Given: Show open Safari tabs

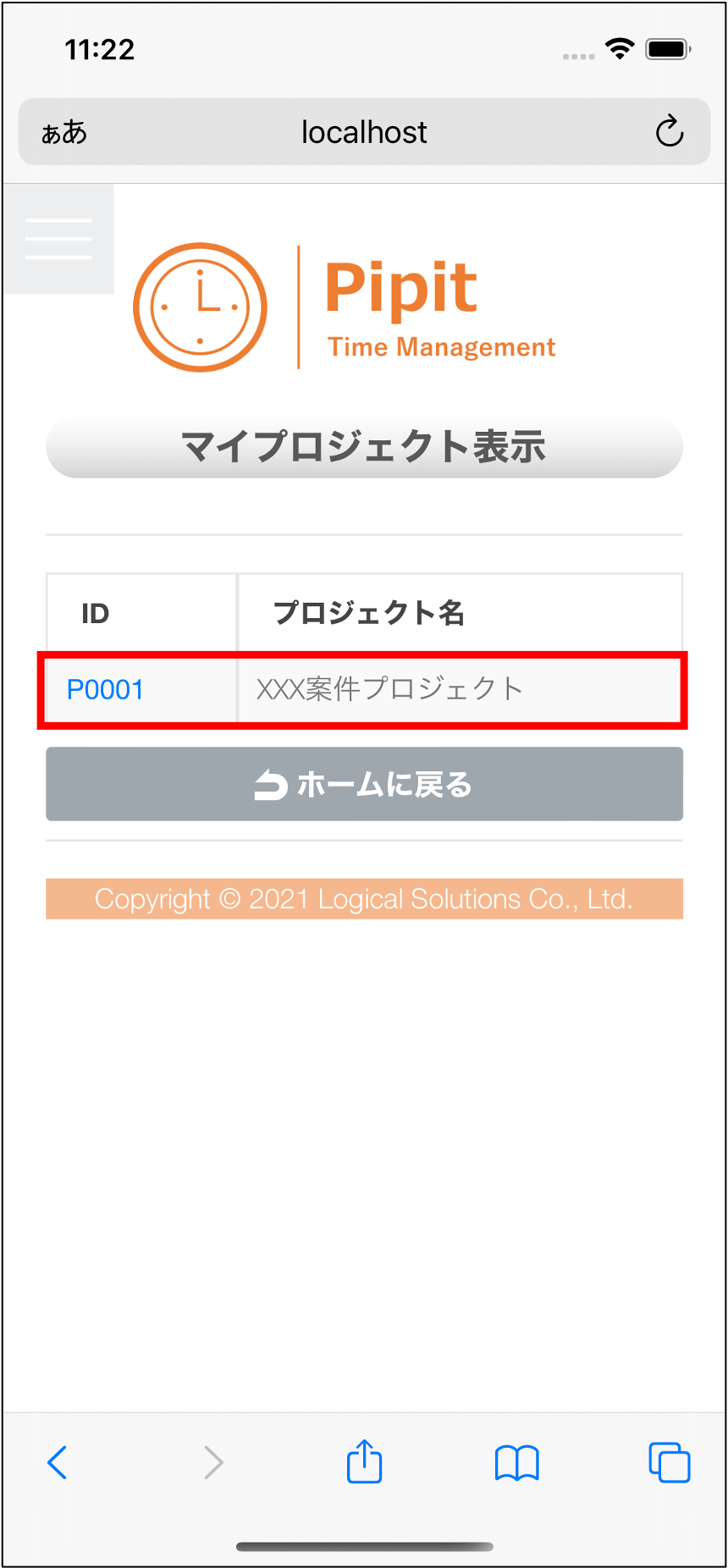Looking at the screenshot, I should coord(669,1462).
